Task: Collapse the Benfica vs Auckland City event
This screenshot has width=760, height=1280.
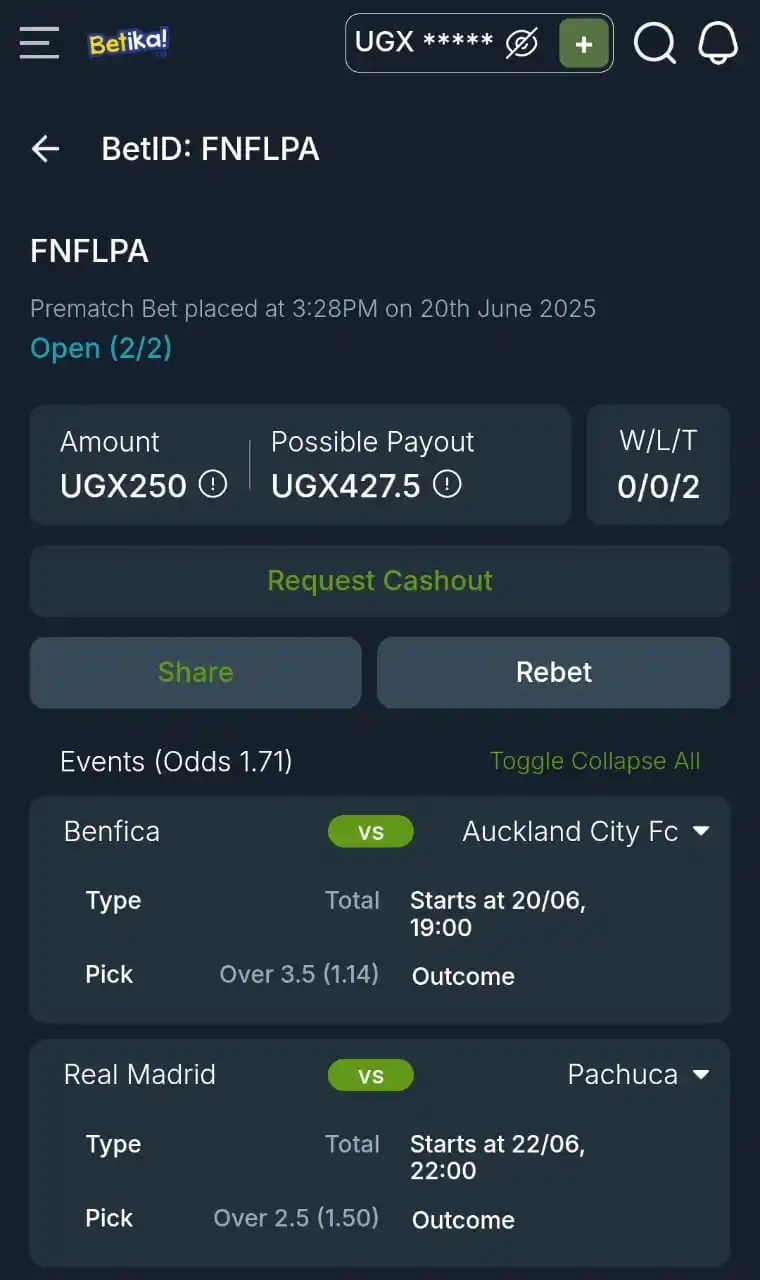Action: click(701, 831)
